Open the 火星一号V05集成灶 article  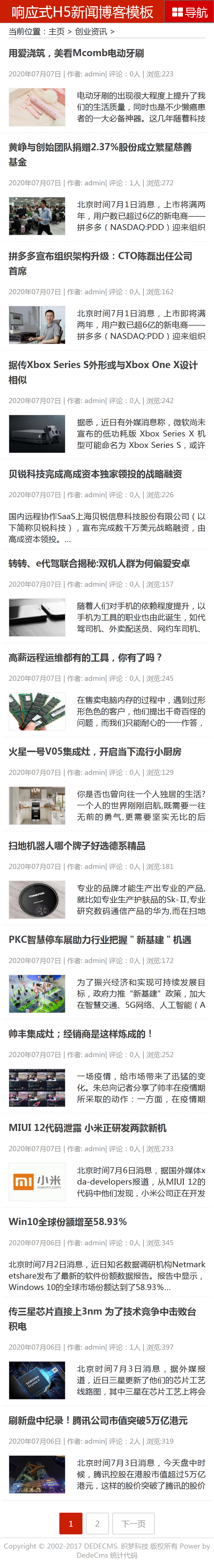pos(94,752)
